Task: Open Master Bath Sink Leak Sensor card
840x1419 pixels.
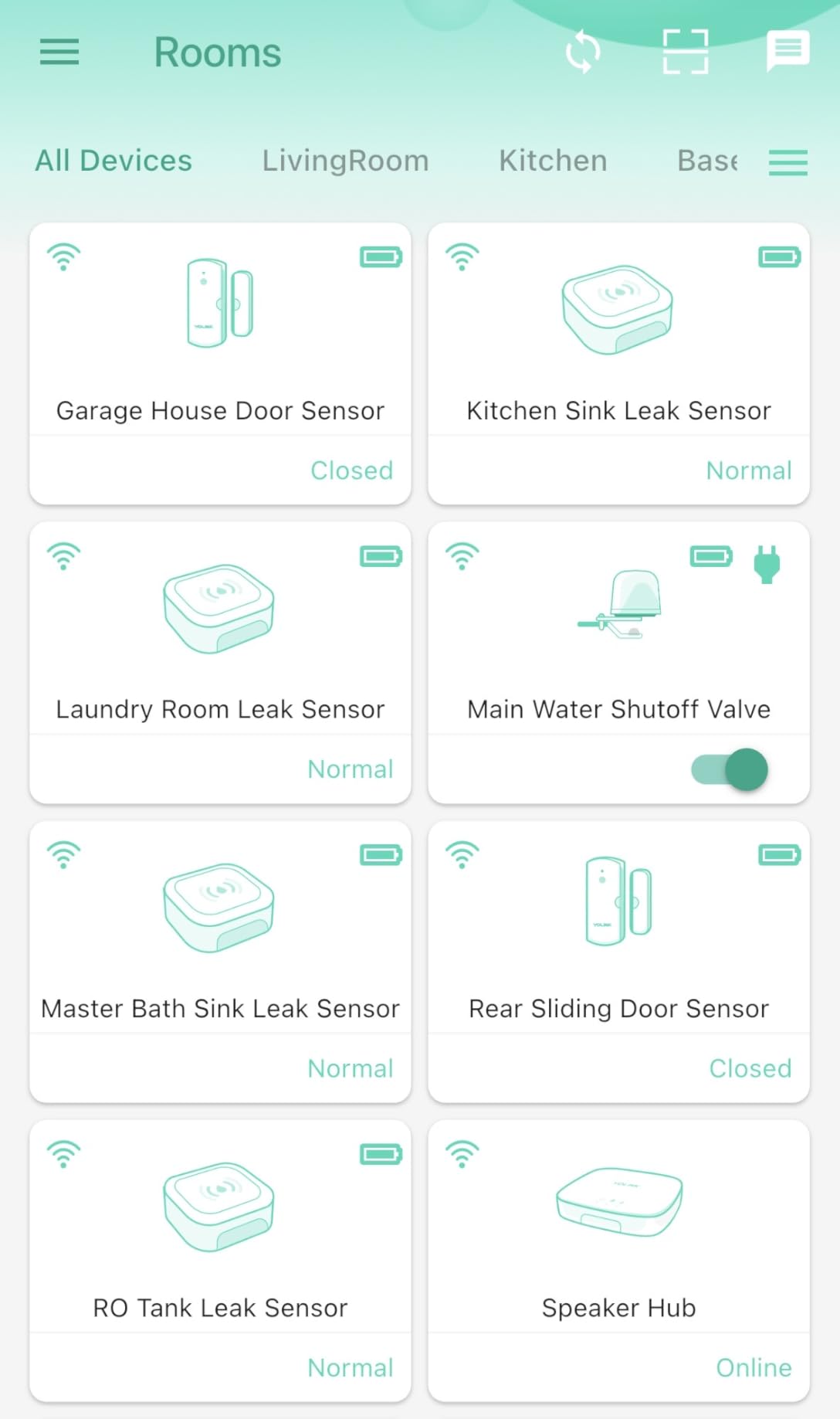Action: coord(220,962)
